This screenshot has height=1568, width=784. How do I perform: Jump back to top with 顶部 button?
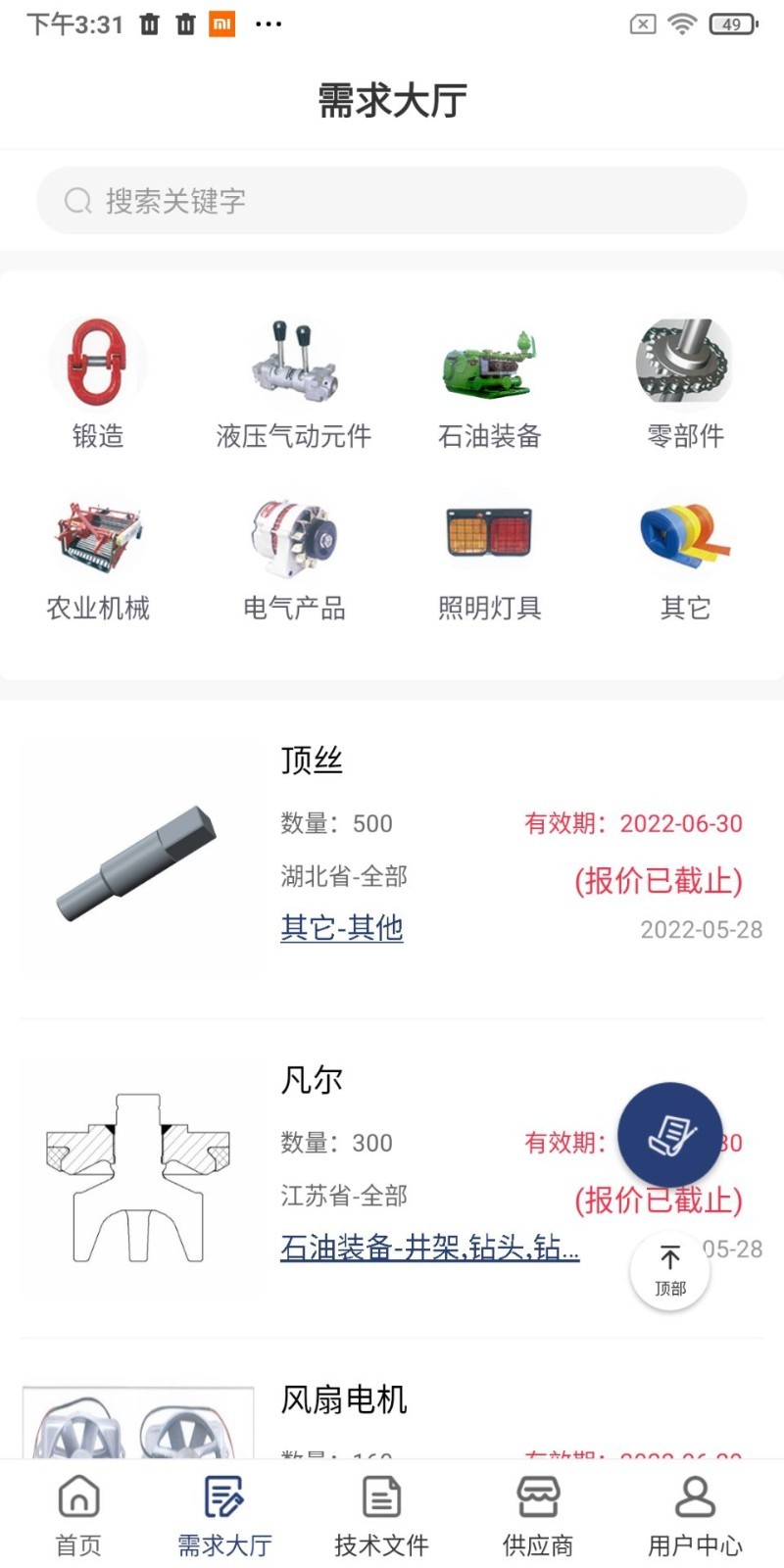[670, 1271]
